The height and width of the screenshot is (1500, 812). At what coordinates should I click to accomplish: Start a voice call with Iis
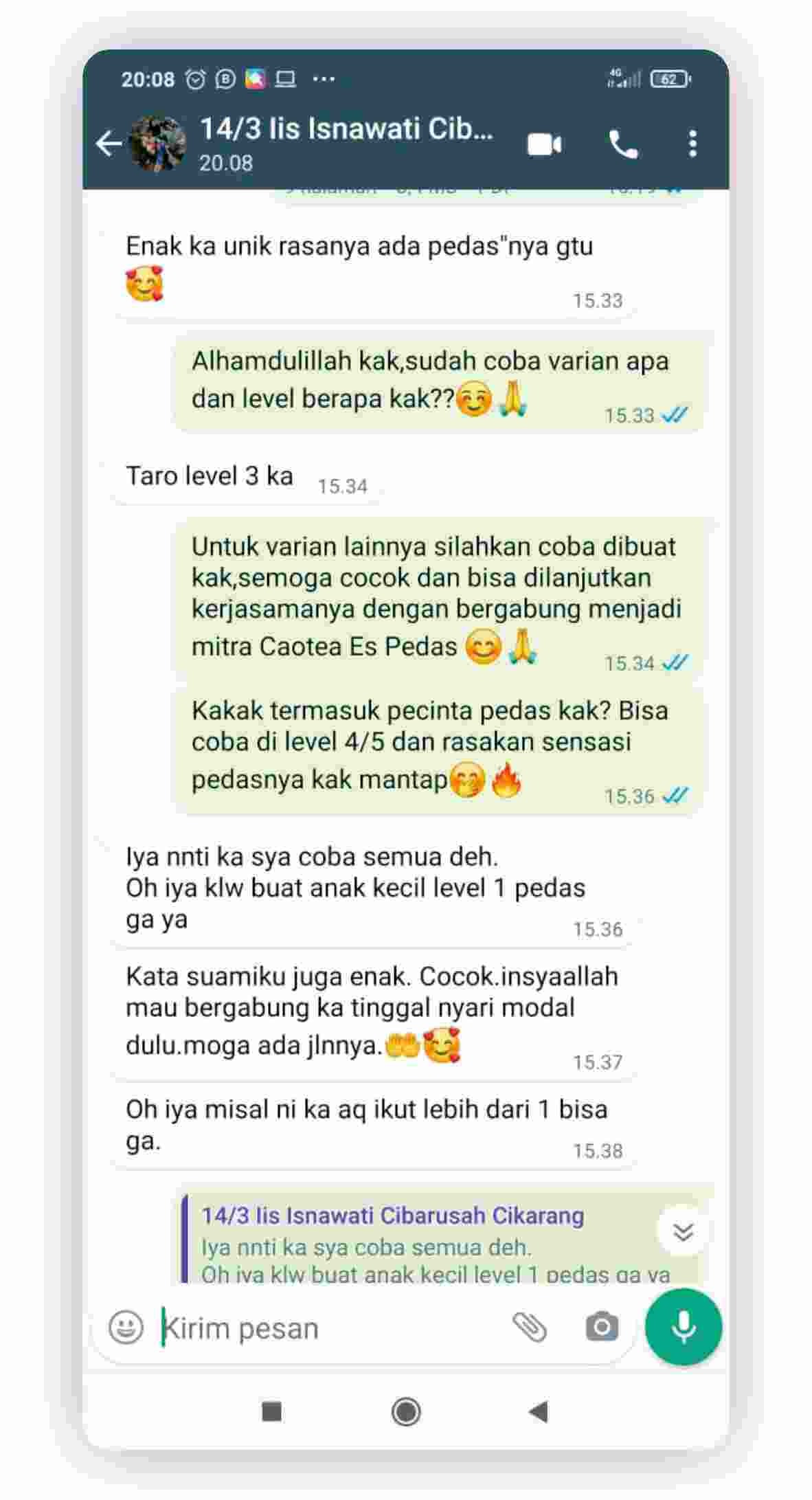pos(623,145)
